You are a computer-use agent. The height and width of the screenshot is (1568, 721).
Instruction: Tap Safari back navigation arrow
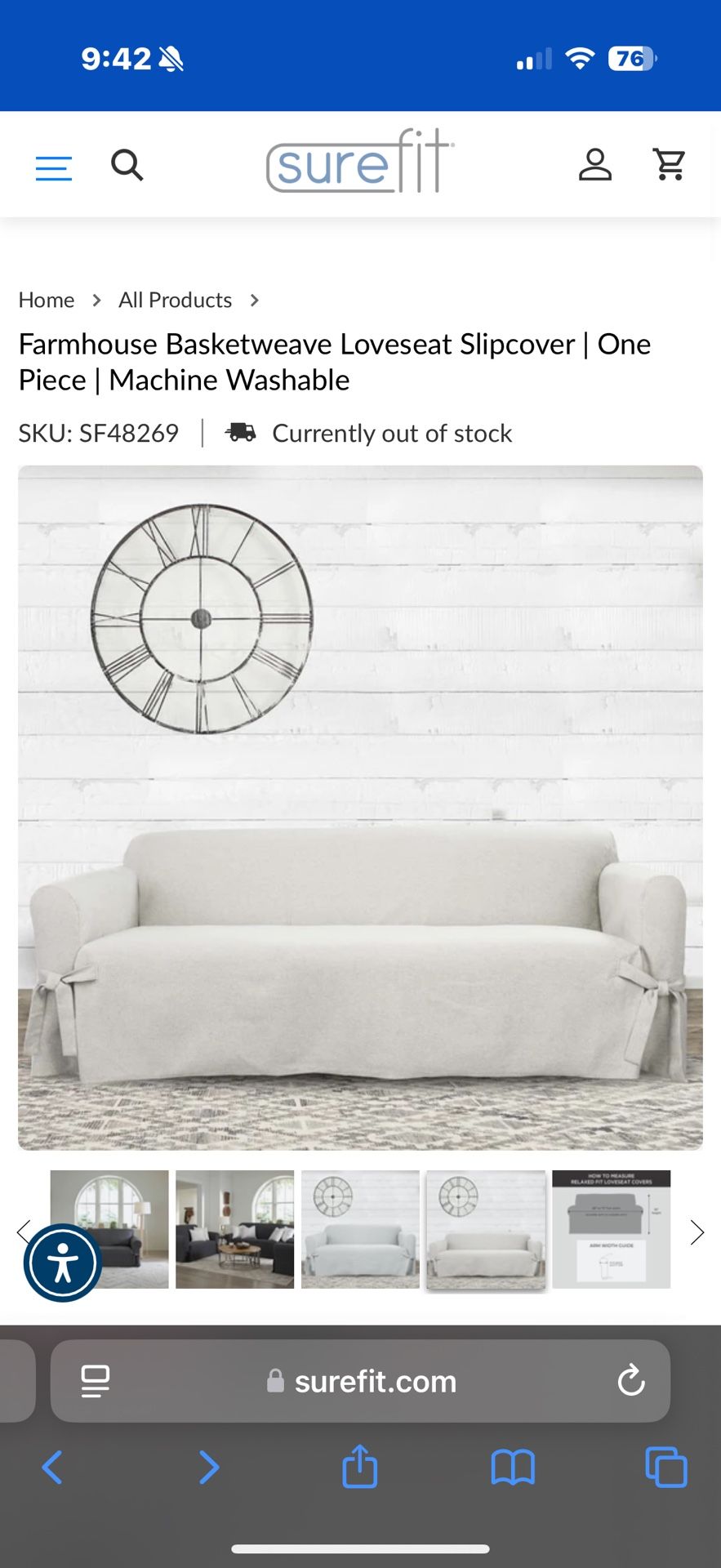click(52, 1467)
